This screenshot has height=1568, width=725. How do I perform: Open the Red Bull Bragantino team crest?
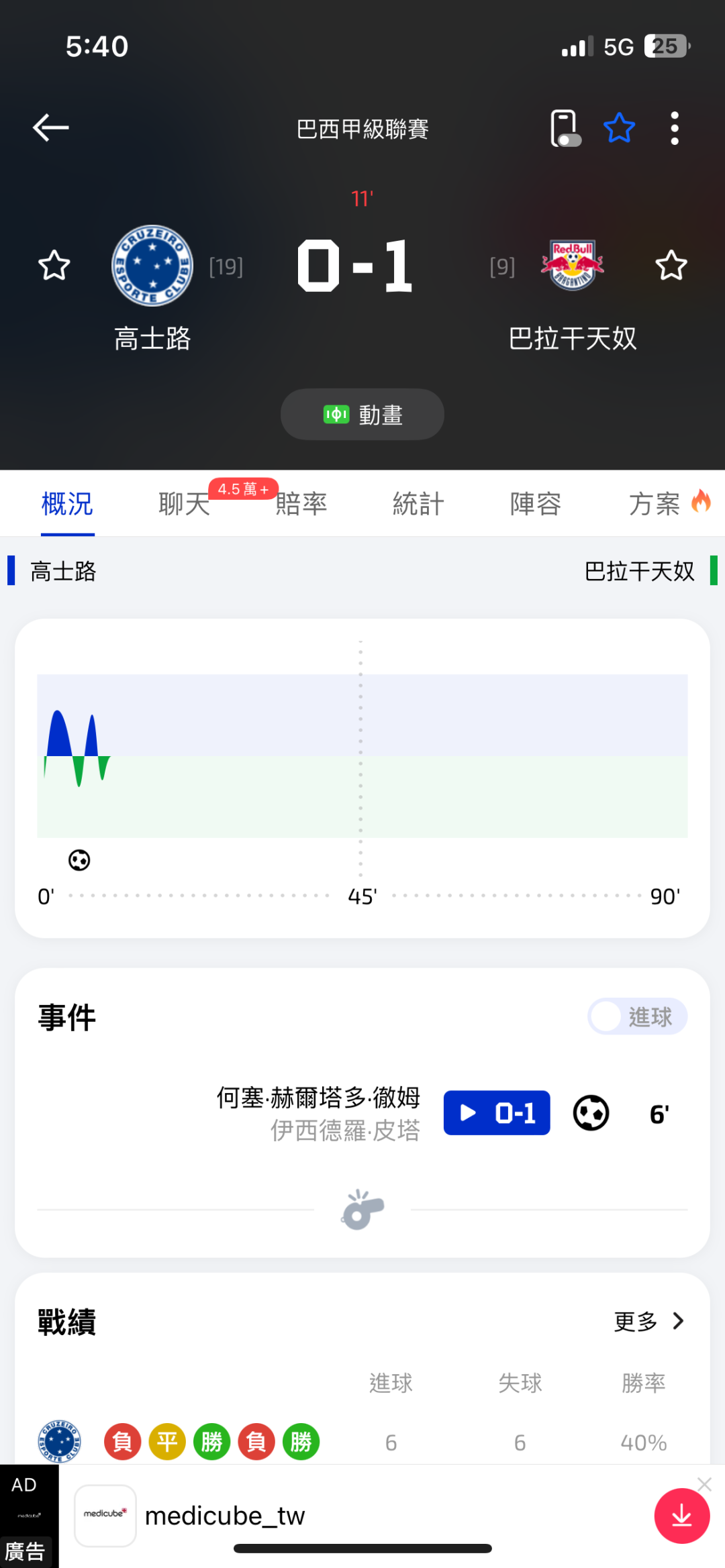[x=572, y=266]
